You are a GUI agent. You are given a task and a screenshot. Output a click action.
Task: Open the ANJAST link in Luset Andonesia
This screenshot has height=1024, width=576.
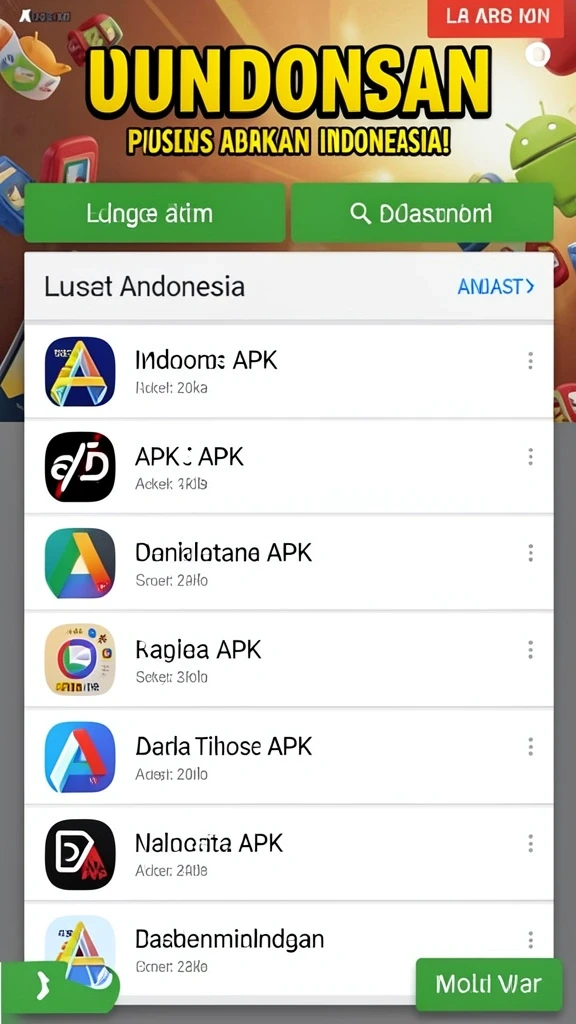coord(496,286)
